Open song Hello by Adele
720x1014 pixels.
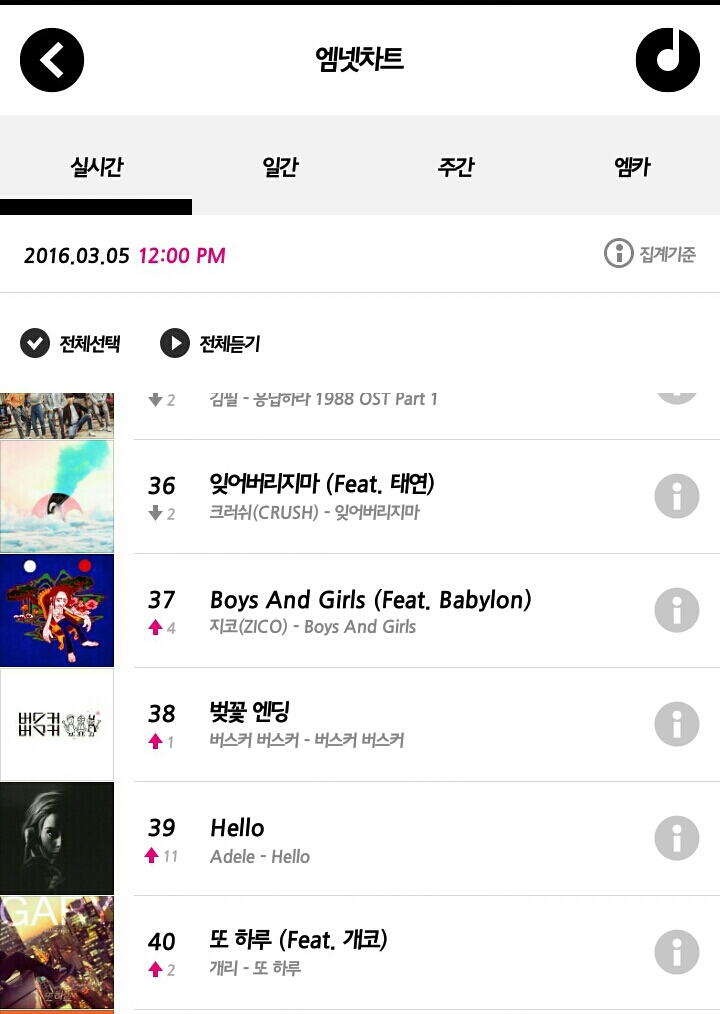(x=238, y=828)
